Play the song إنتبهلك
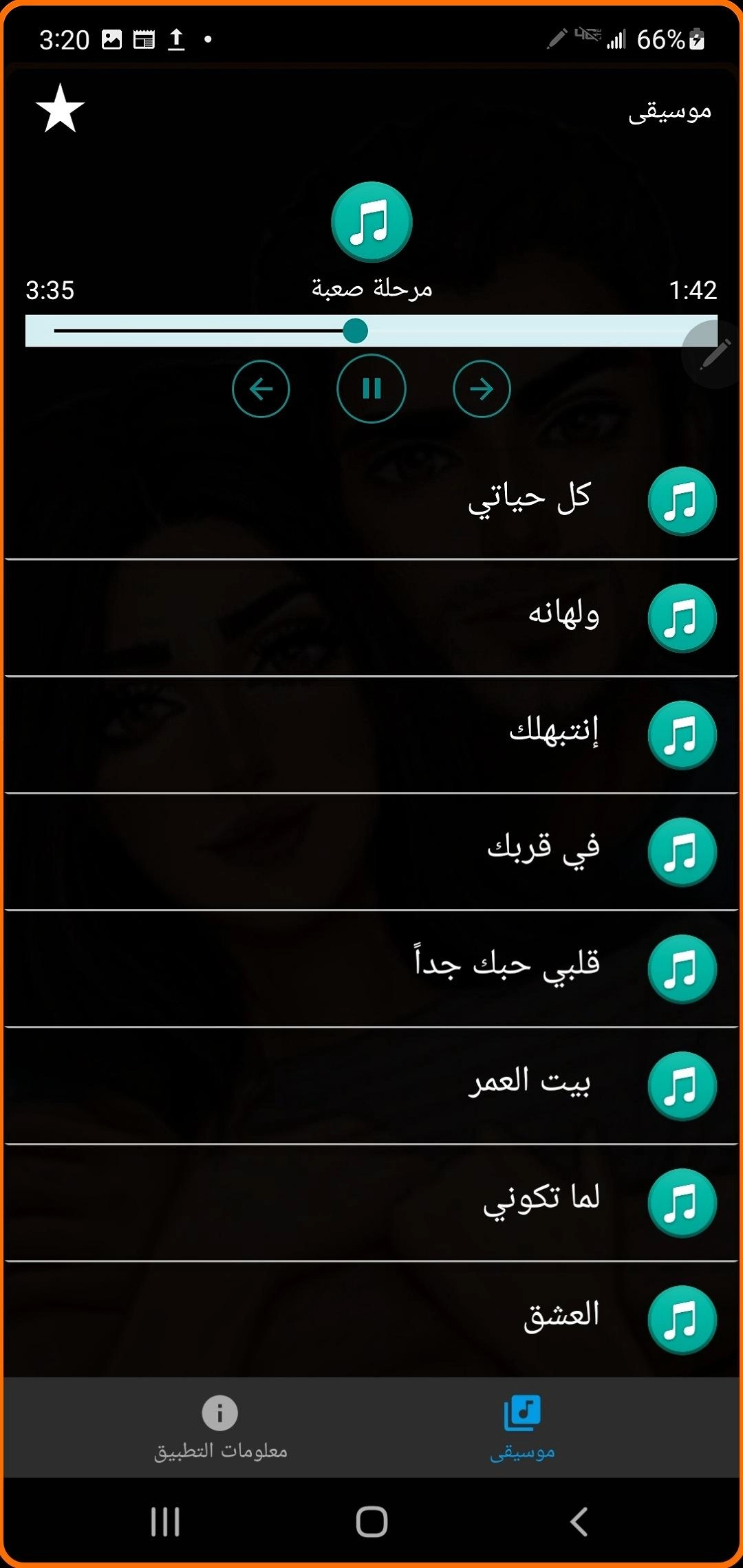Image resolution: width=743 pixels, height=1568 pixels. point(553,734)
